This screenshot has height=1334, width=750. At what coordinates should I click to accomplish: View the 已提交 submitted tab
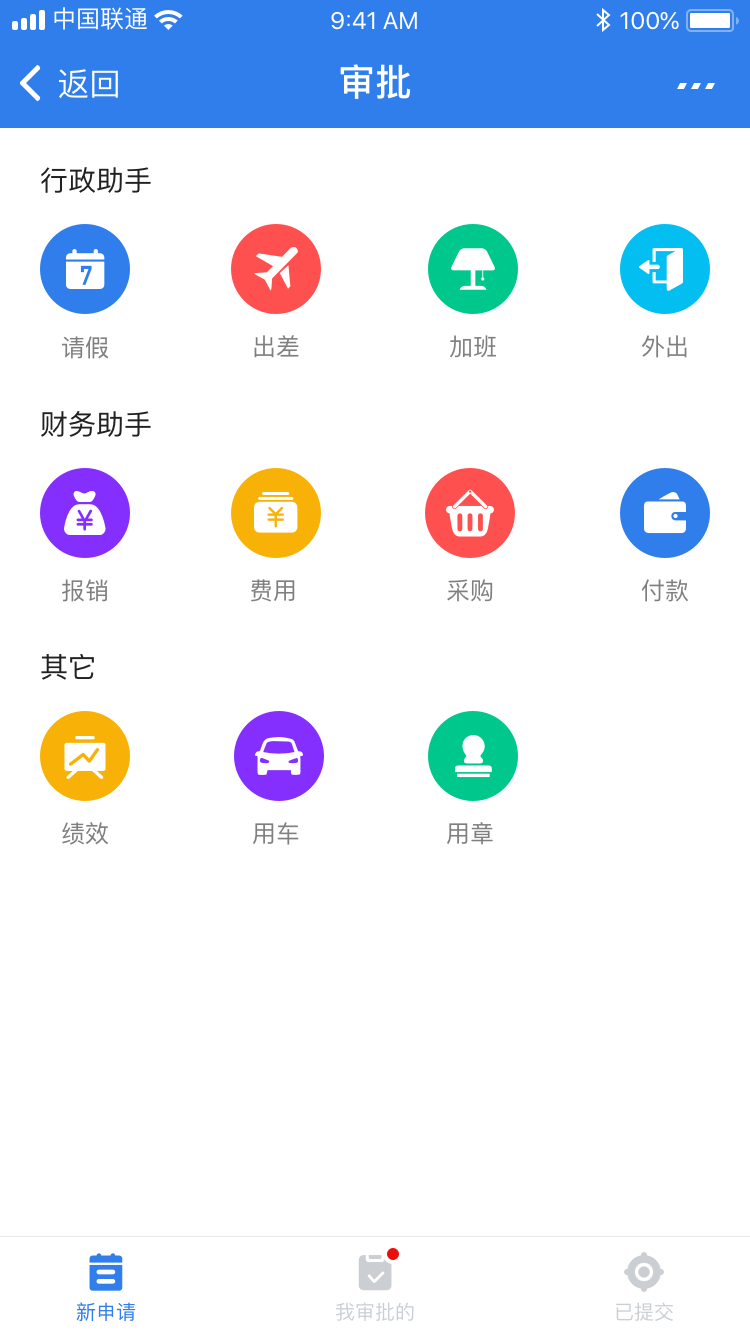pyautogui.click(x=644, y=1286)
